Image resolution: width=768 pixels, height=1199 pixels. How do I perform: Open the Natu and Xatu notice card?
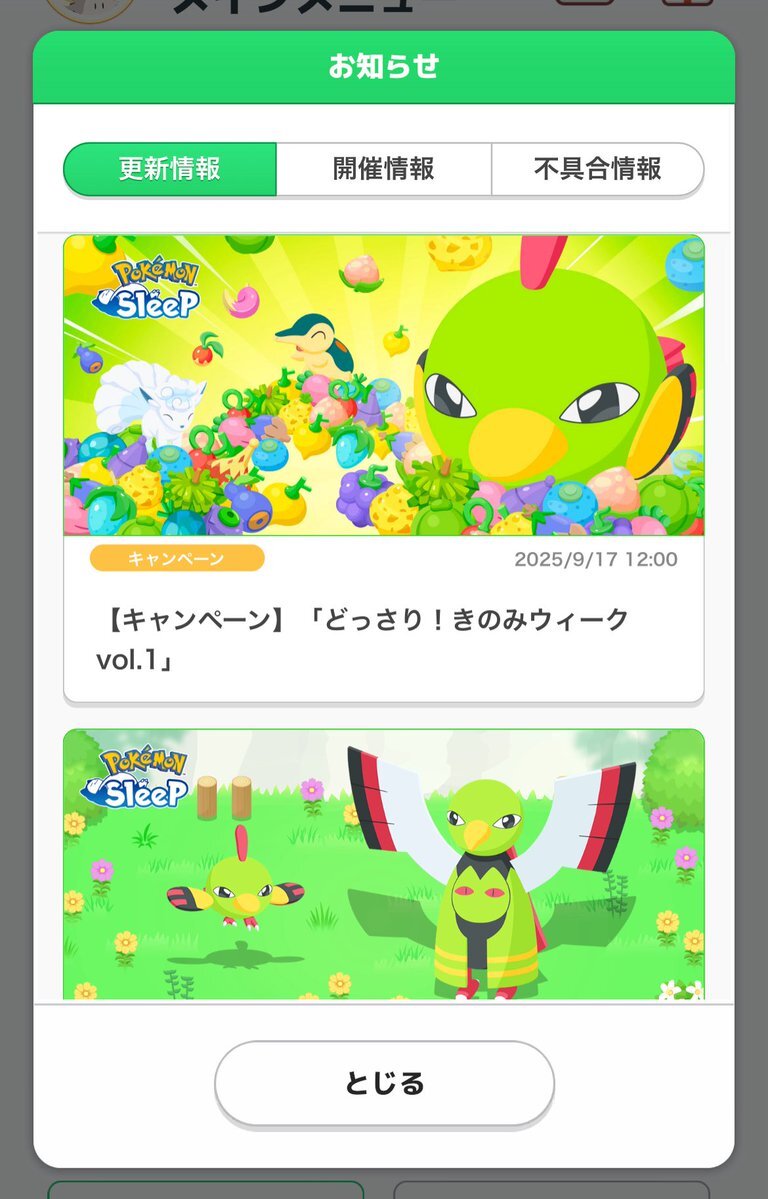tap(384, 863)
